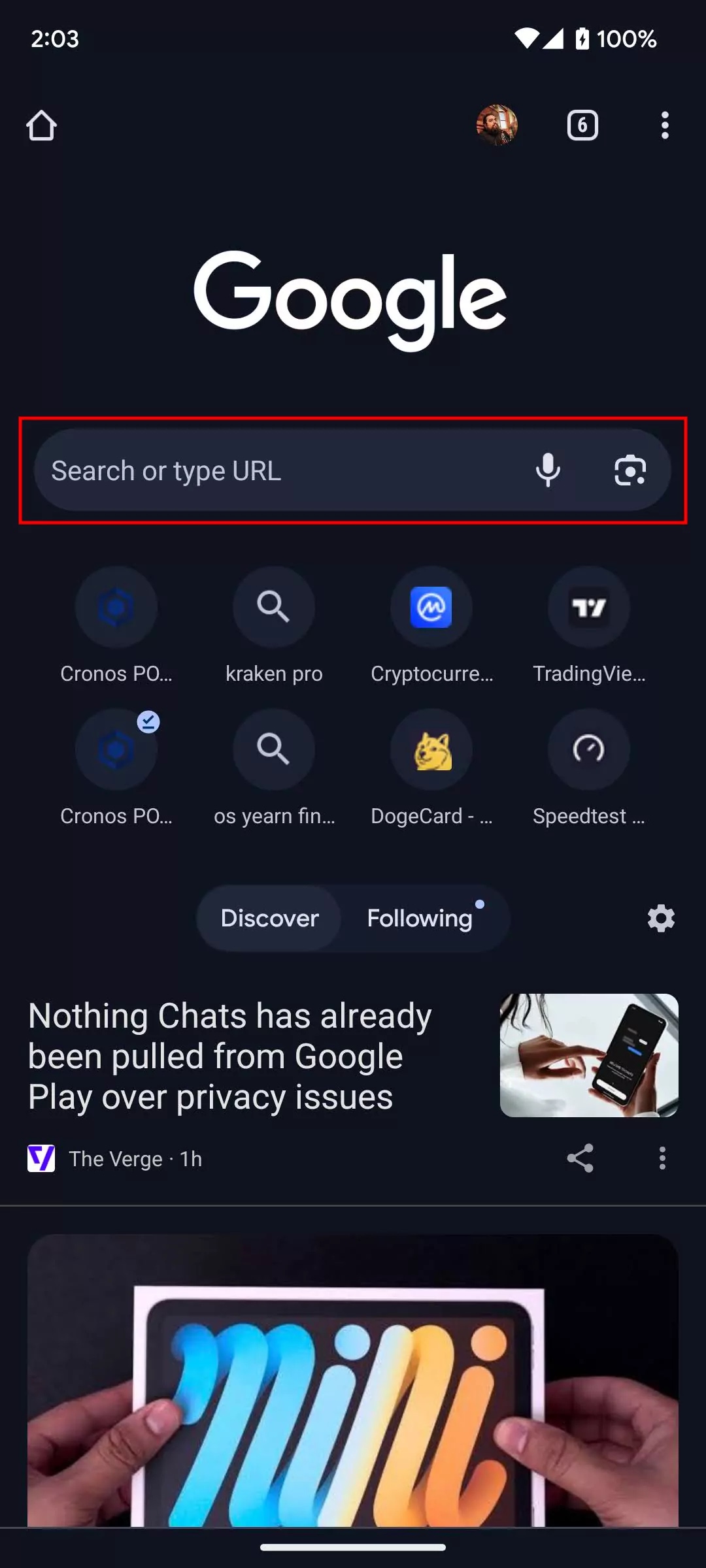Open Google Lens camera search

coord(630,470)
